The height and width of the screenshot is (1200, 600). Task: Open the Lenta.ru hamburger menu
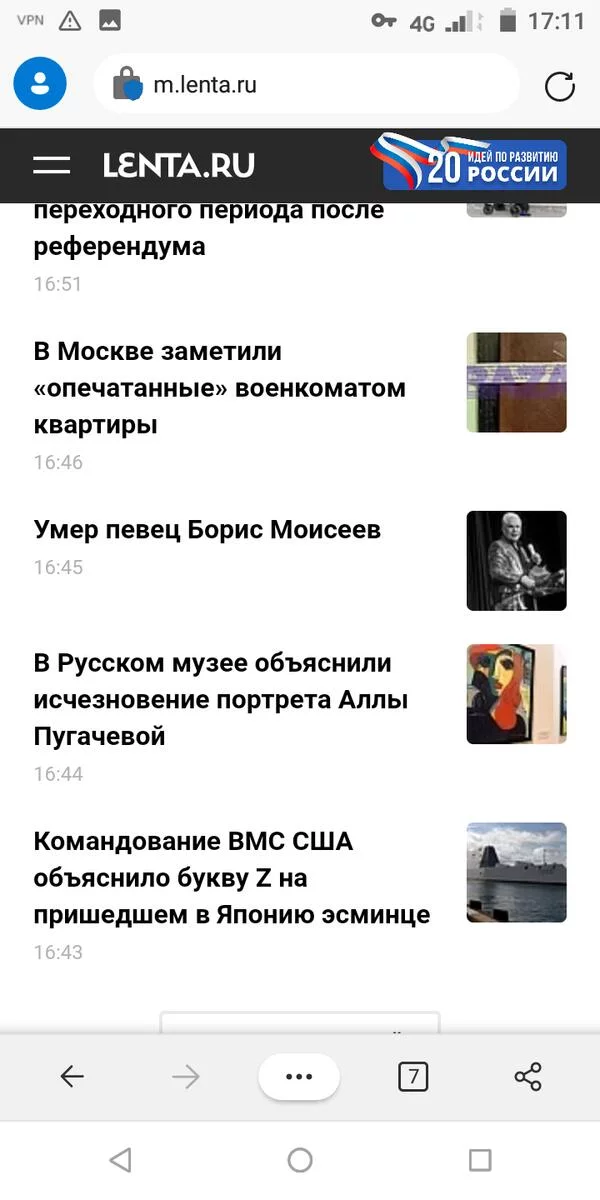[x=51, y=165]
